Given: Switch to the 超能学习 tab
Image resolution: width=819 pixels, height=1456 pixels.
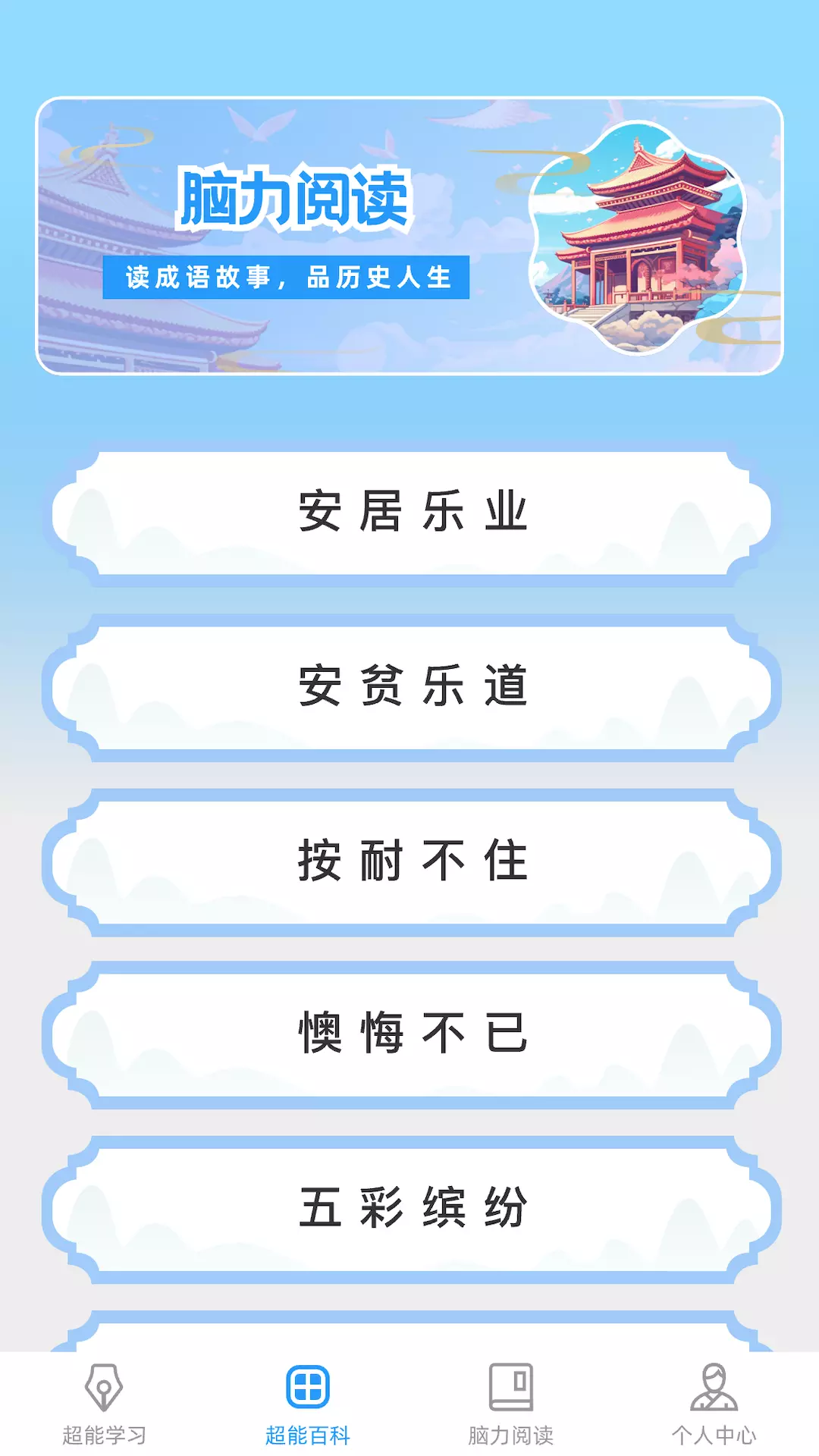Looking at the screenshot, I should coord(104,1403).
